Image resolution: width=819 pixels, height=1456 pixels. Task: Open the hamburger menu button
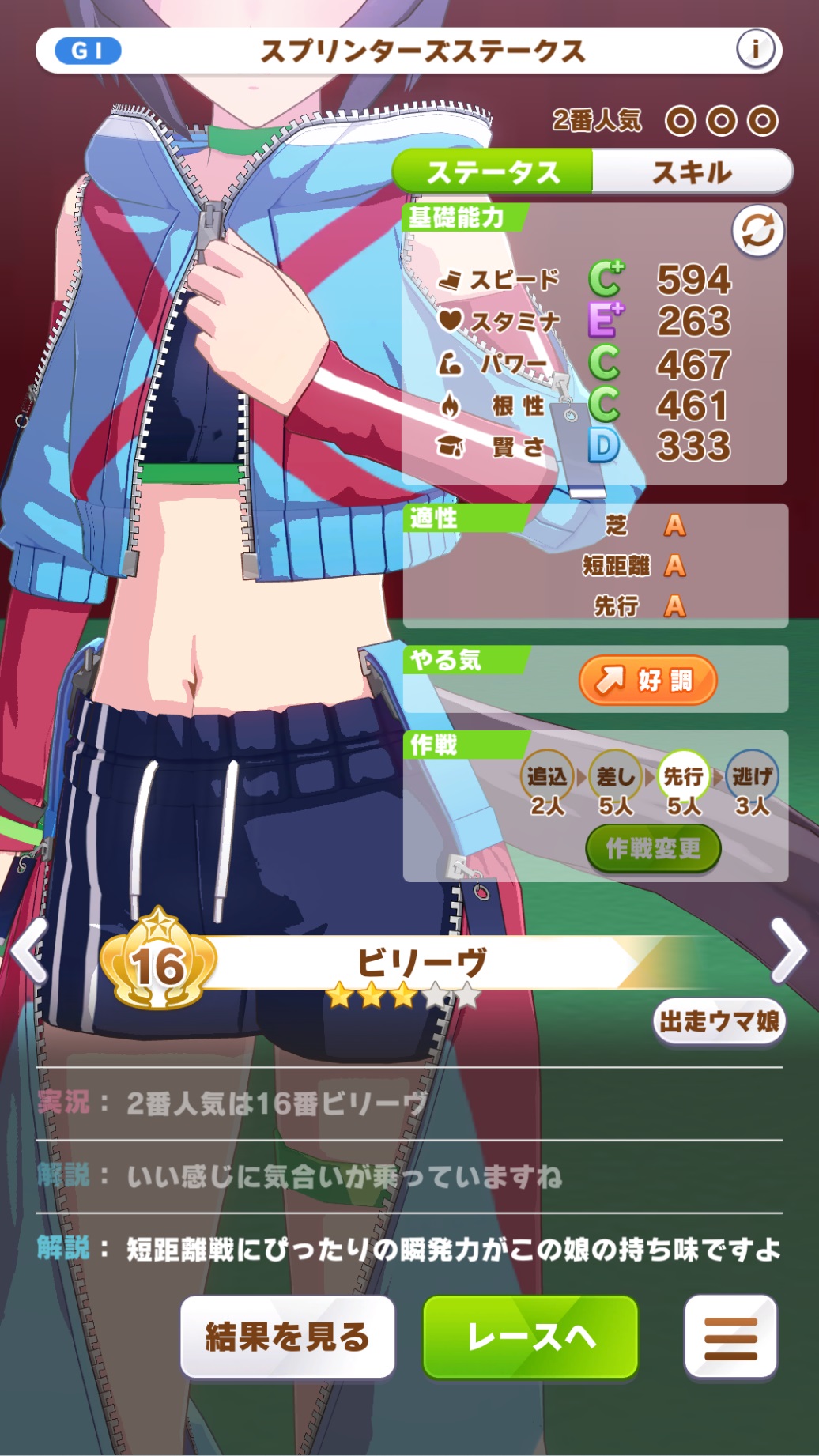click(x=730, y=1337)
